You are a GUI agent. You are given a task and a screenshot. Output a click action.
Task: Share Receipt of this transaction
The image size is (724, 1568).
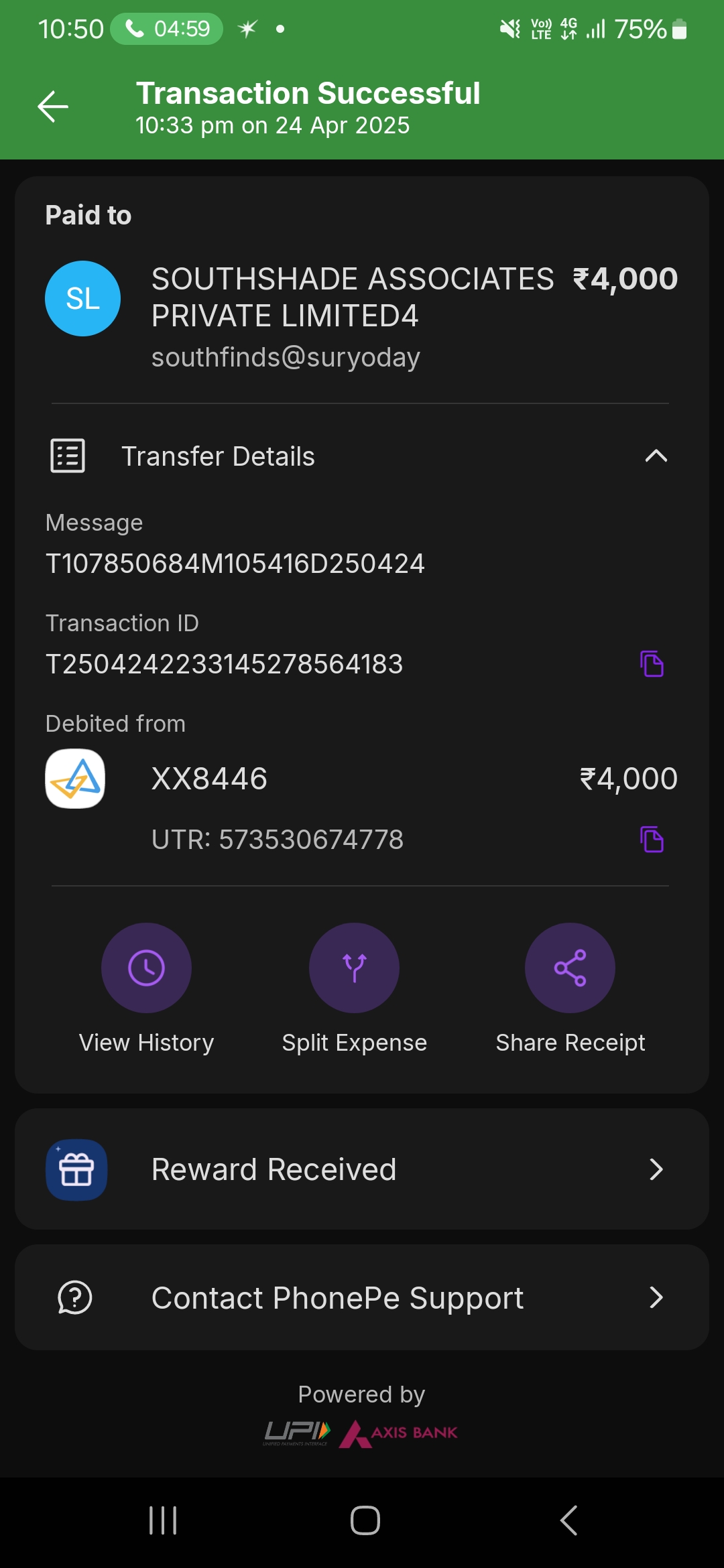coord(570,968)
